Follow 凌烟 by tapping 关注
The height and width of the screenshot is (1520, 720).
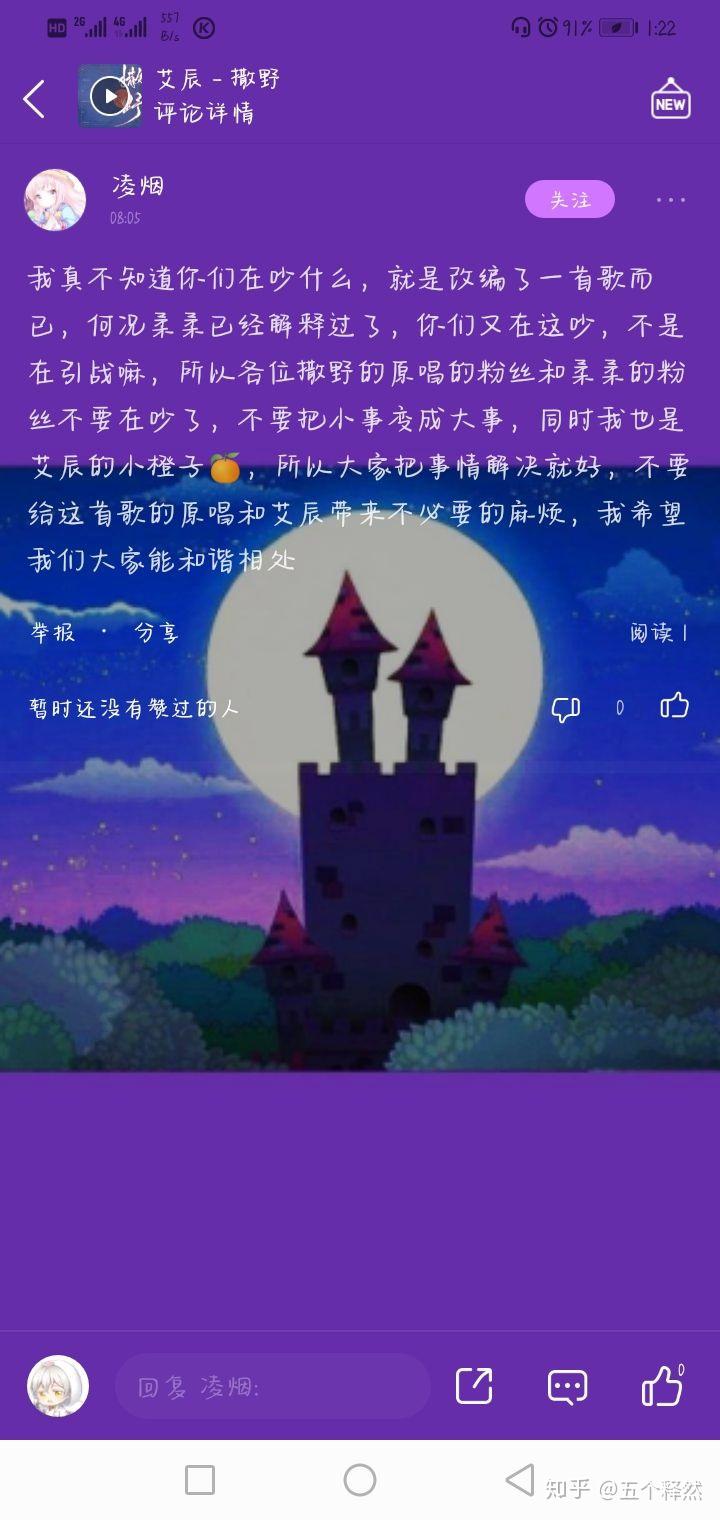click(x=569, y=199)
